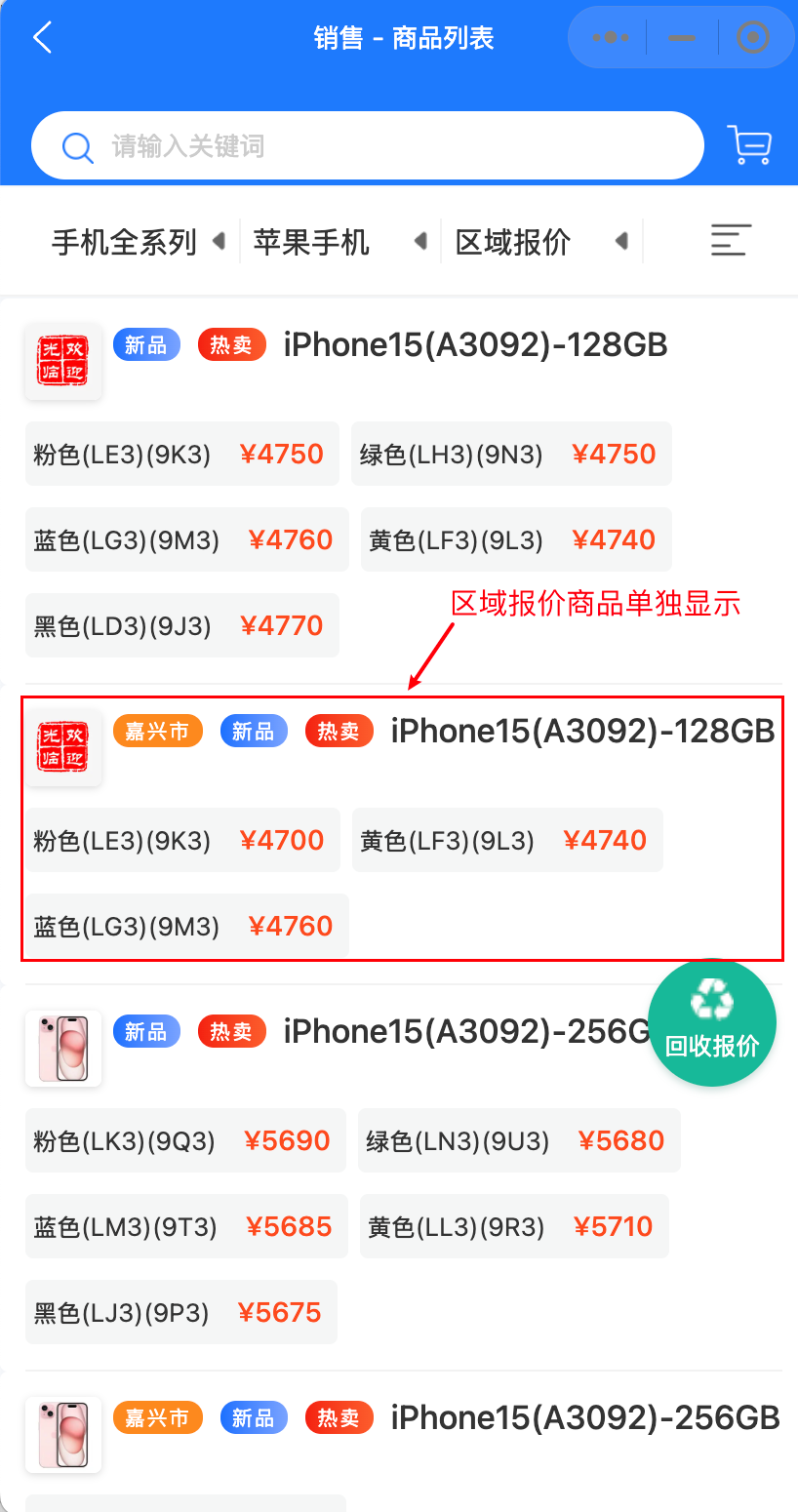
Task: Expand the 苹果手机 brand dropdown
Action: (339, 241)
